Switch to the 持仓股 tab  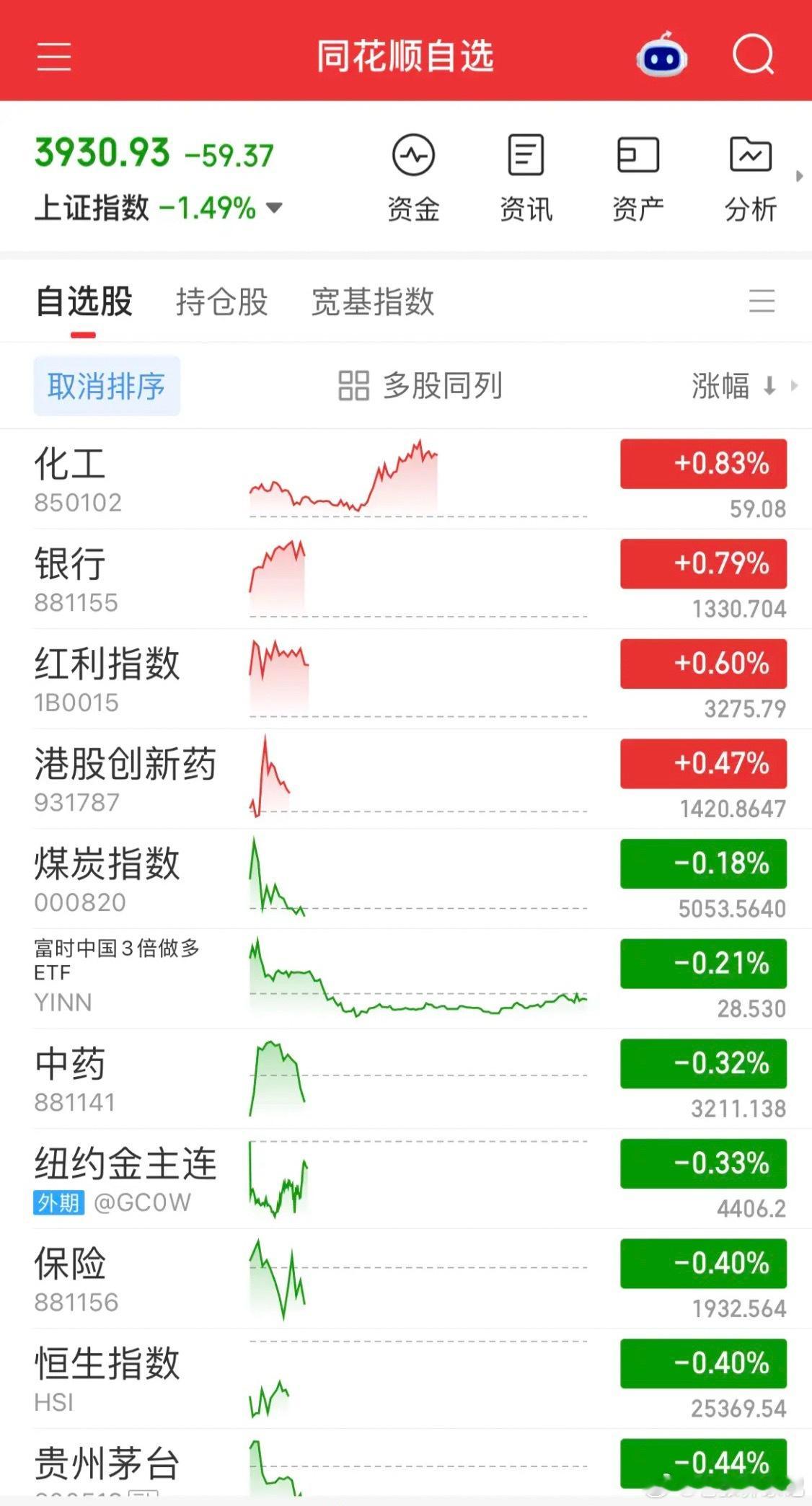[222, 301]
